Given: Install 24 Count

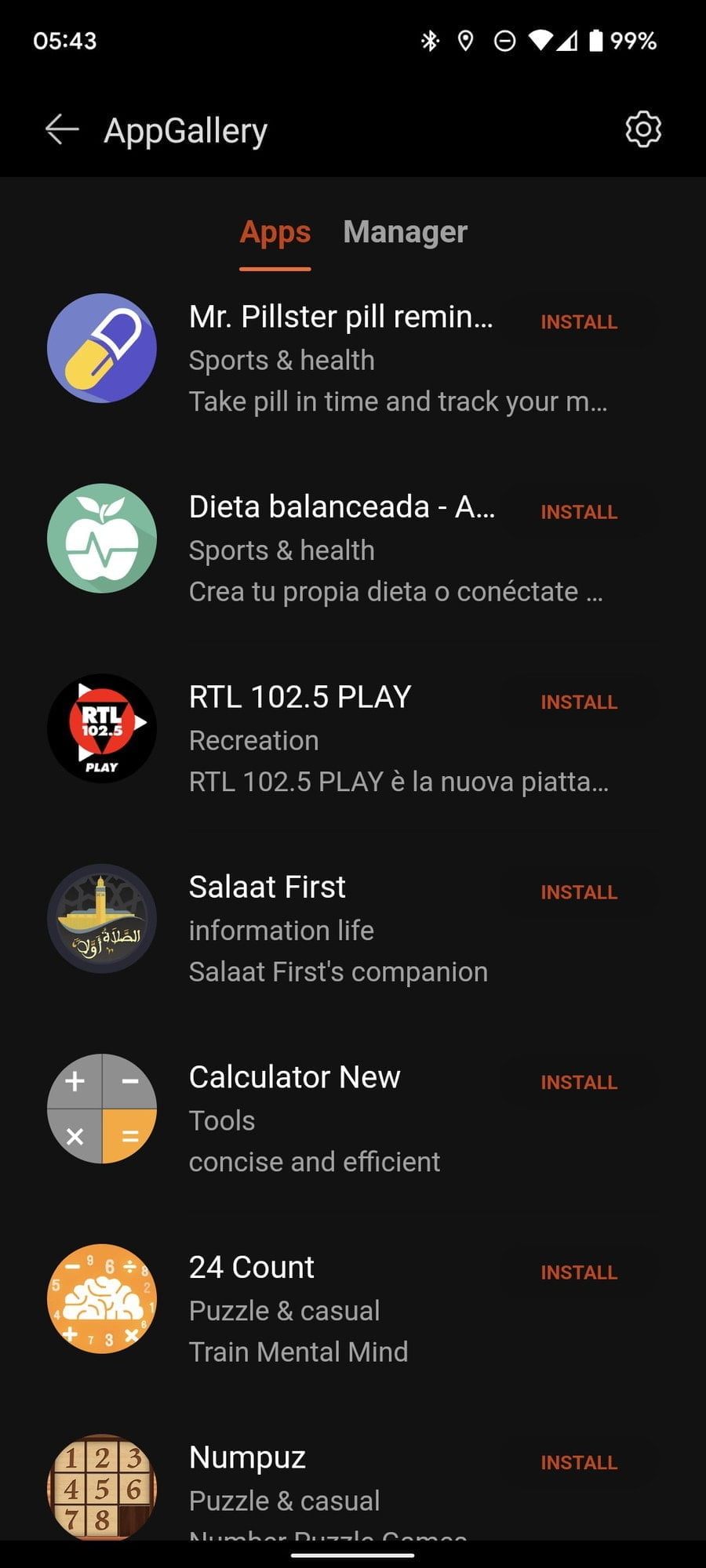Looking at the screenshot, I should pyautogui.click(x=579, y=1272).
